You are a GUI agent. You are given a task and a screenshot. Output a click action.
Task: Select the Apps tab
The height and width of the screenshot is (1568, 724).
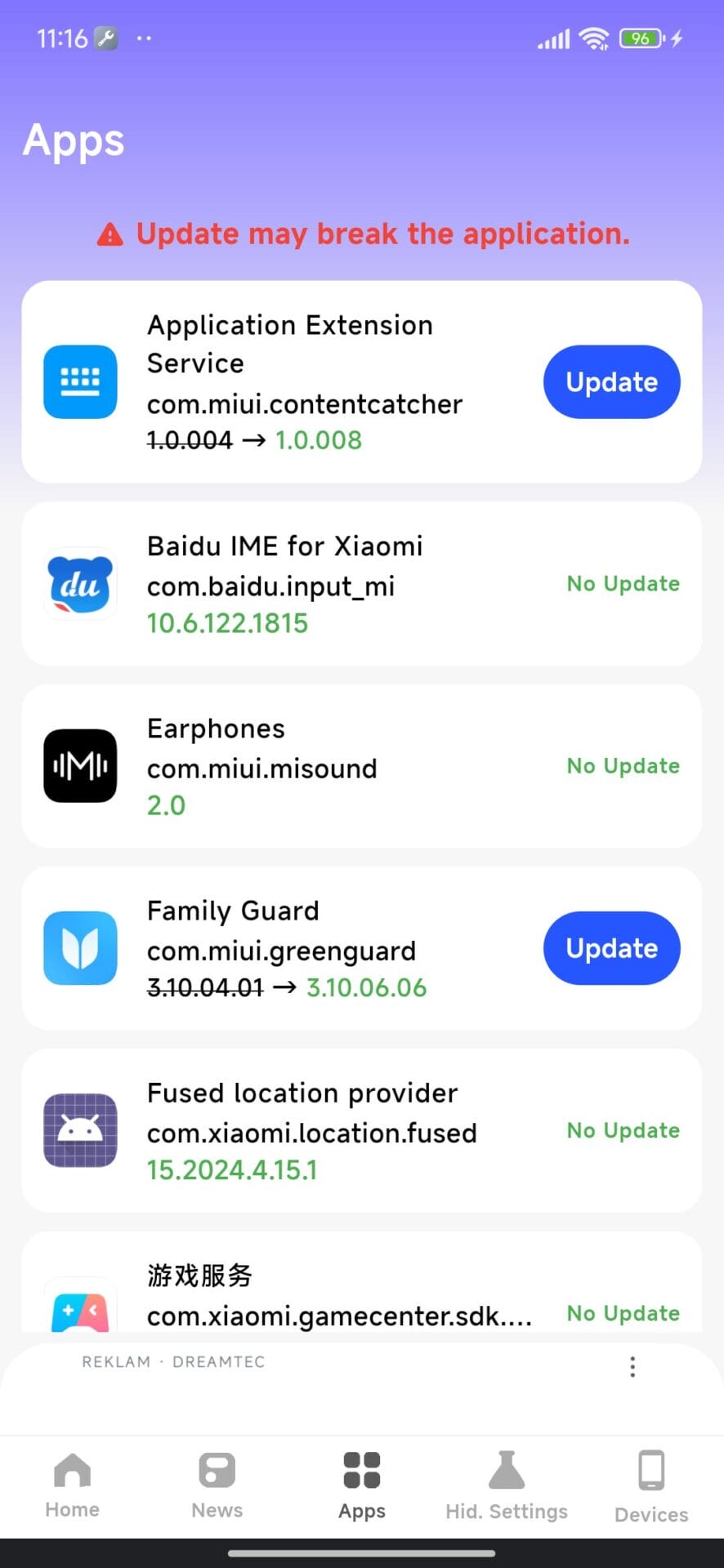(362, 1486)
